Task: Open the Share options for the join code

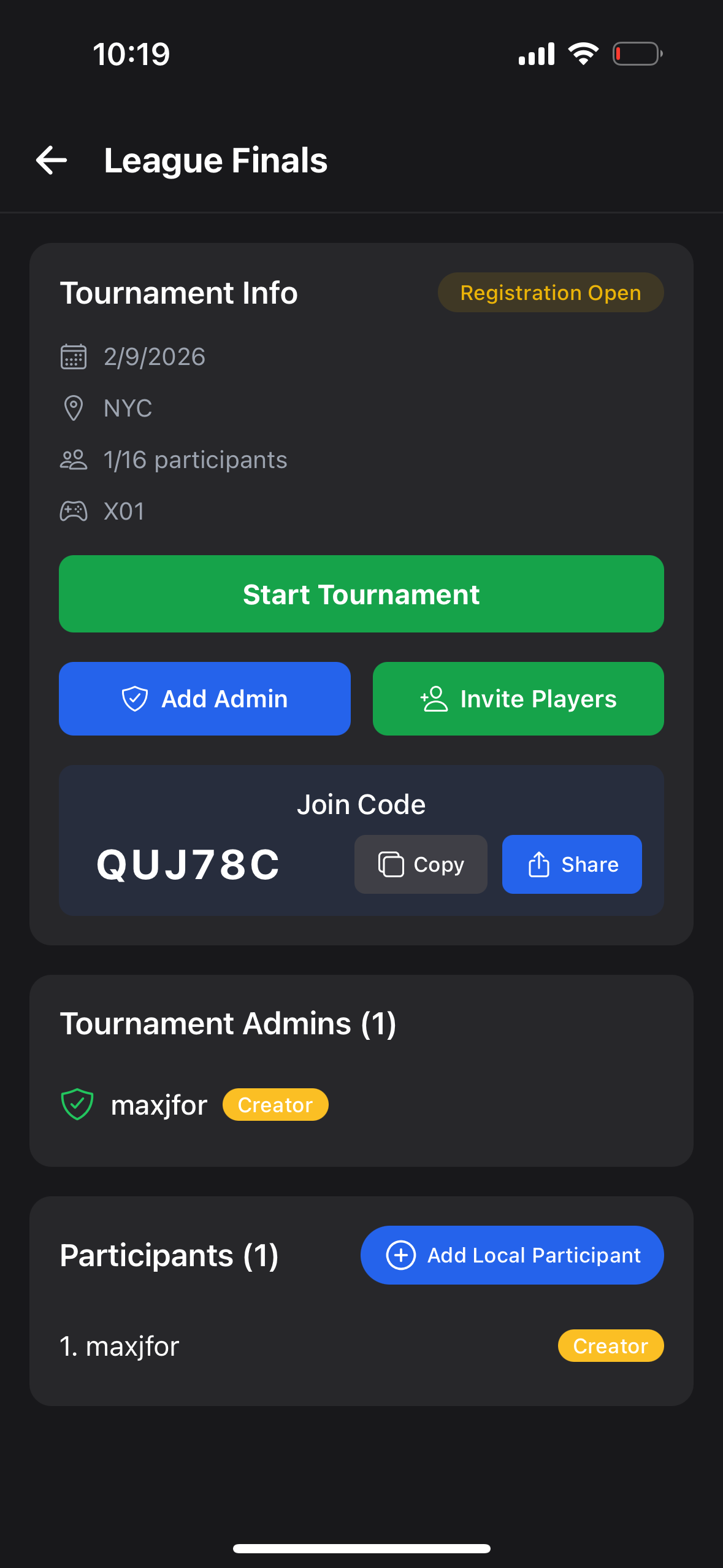Action: [x=572, y=864]
